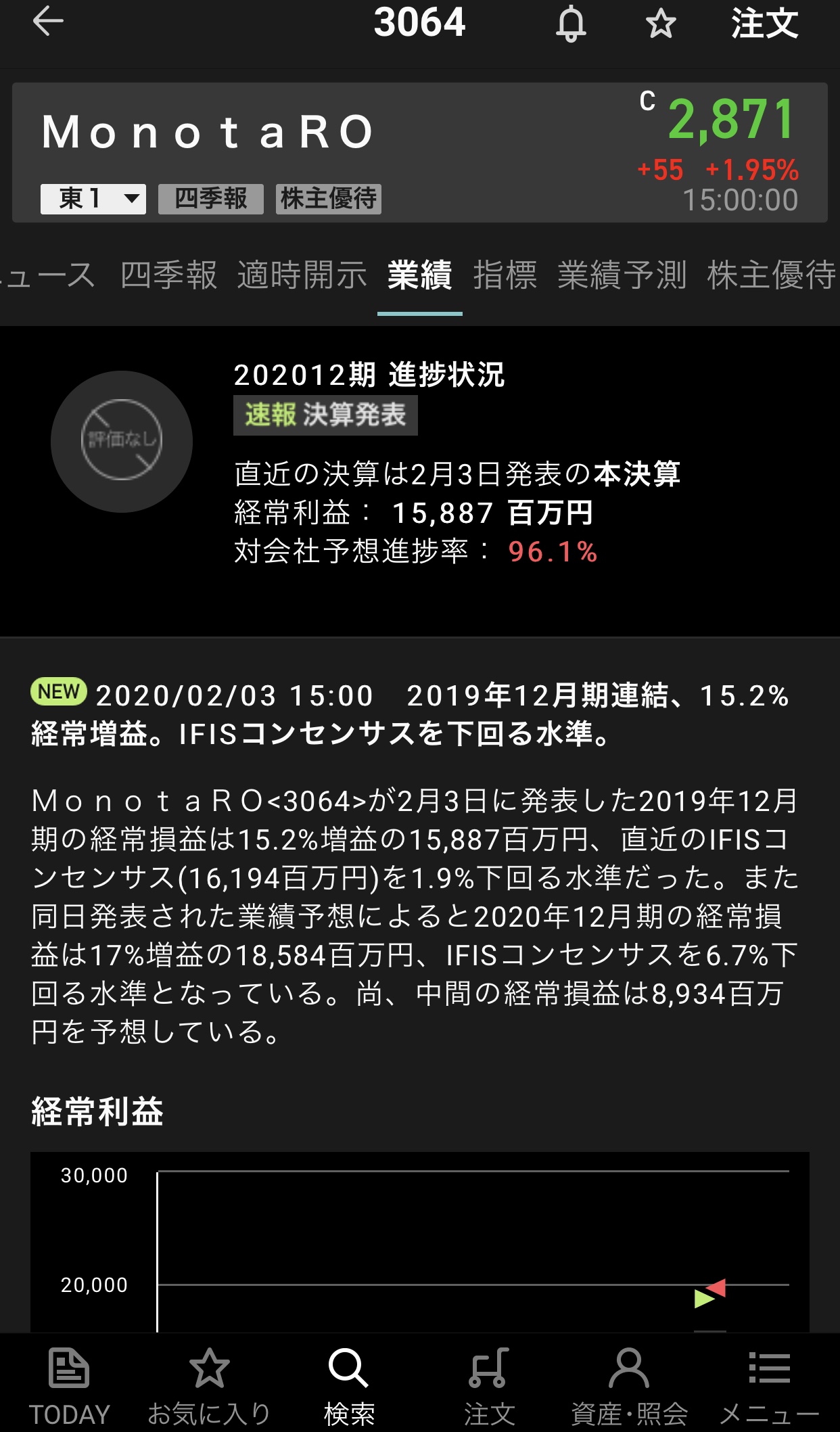Open 資産・照会 in the bottom navigation
Screen dimensions: 840x1432
click(629, 1385)
